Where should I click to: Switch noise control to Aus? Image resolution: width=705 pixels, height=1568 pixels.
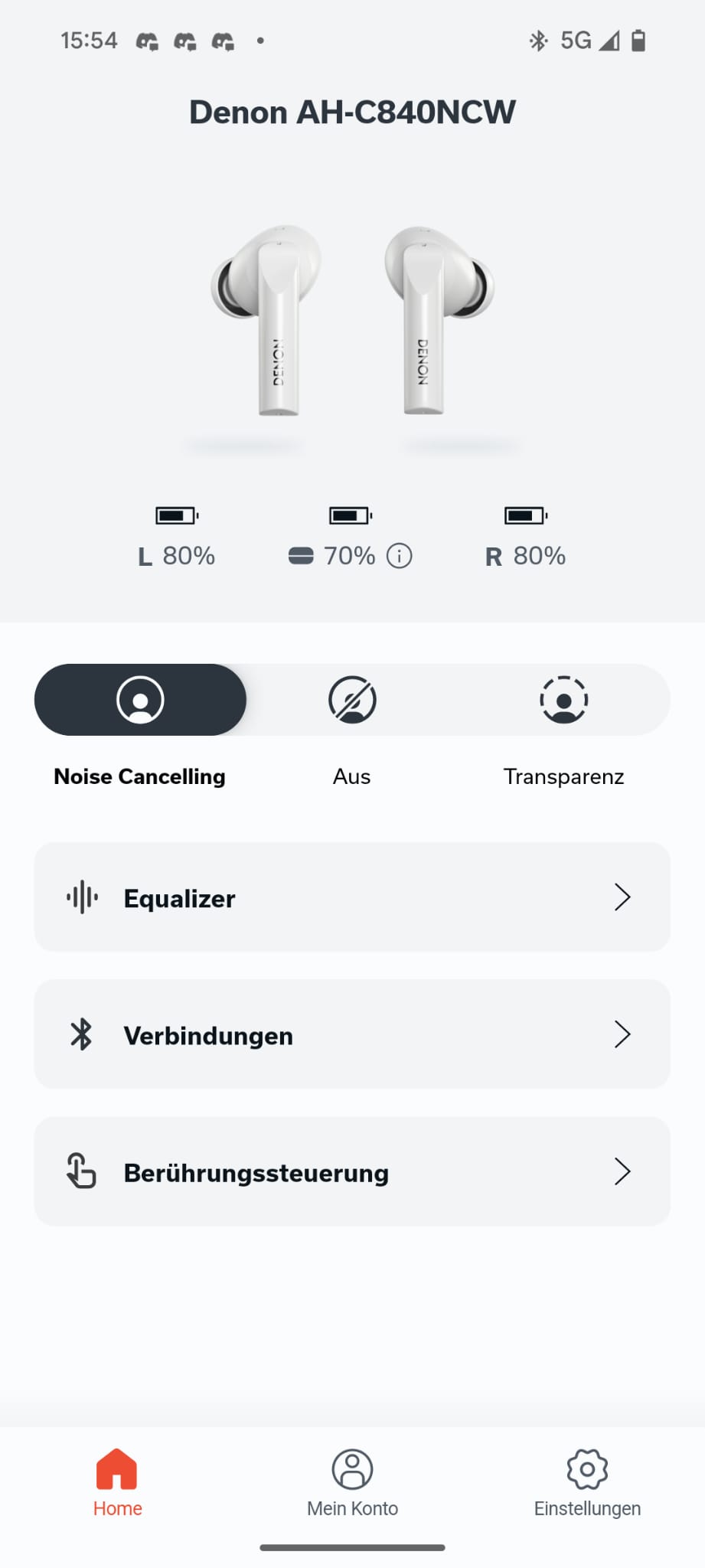tap(352, 700)
